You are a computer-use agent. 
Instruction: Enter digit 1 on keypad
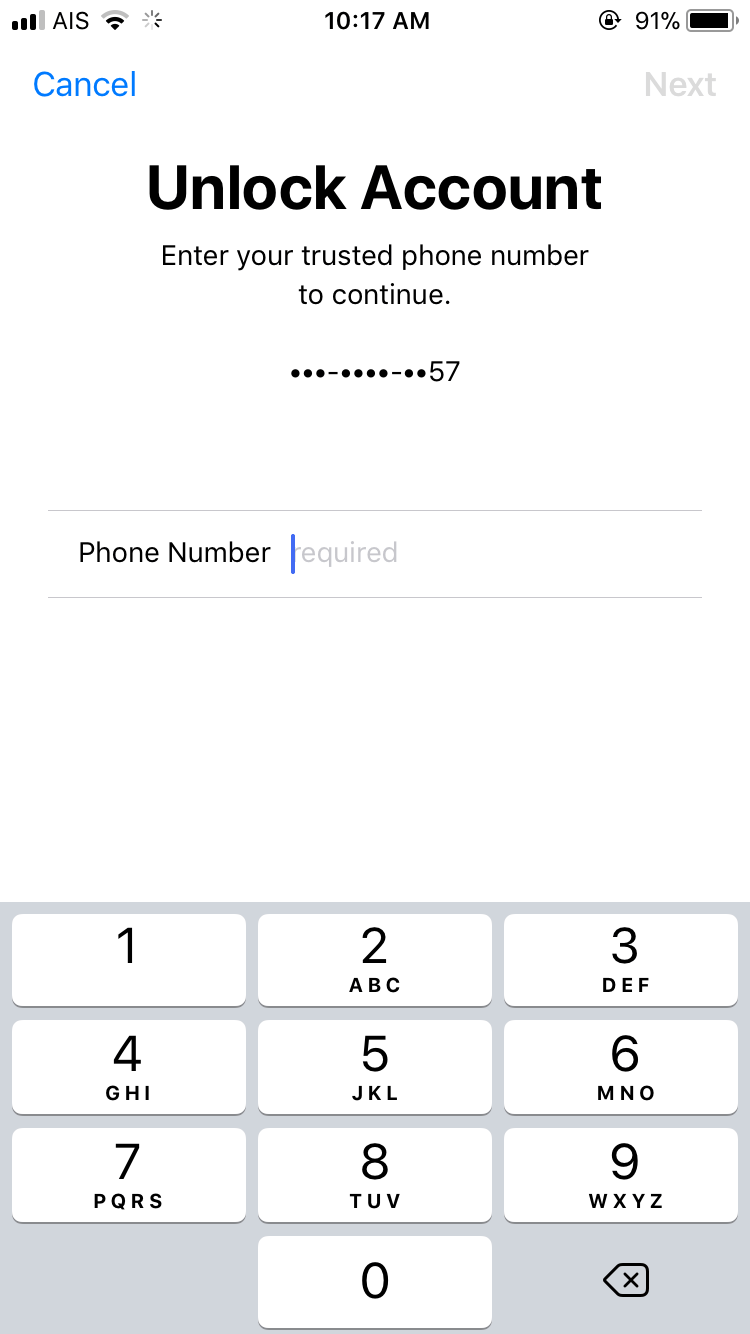coord(128,959)
